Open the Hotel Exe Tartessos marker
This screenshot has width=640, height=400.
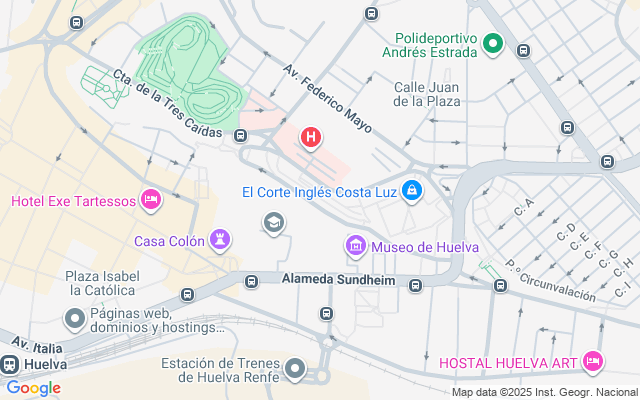(x=150, y=201)
